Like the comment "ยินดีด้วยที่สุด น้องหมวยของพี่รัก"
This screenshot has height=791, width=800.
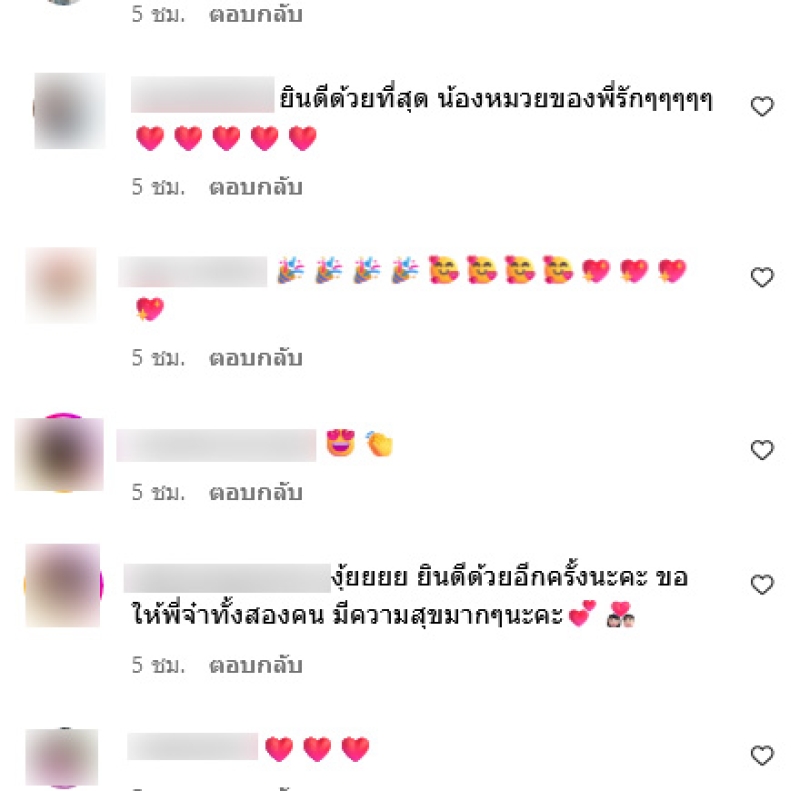tap(762, 107)
